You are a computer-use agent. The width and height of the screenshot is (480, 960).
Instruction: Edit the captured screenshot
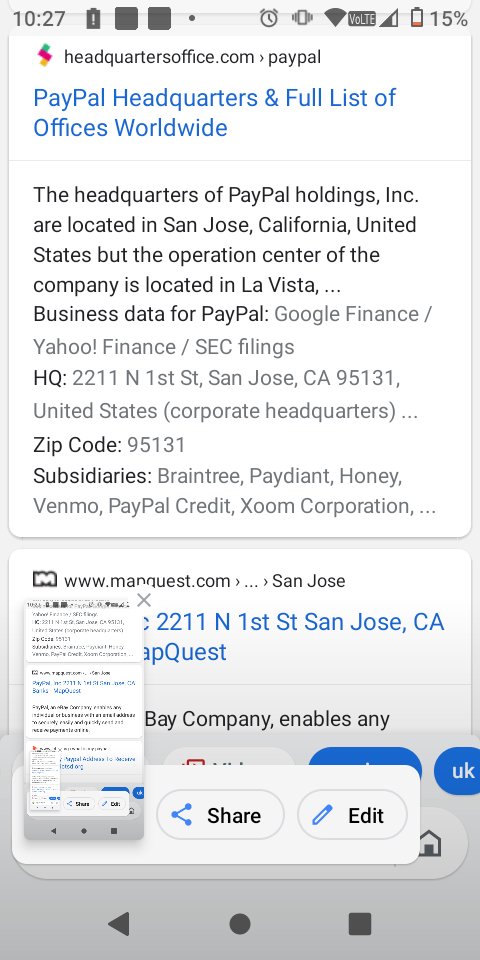352,815
